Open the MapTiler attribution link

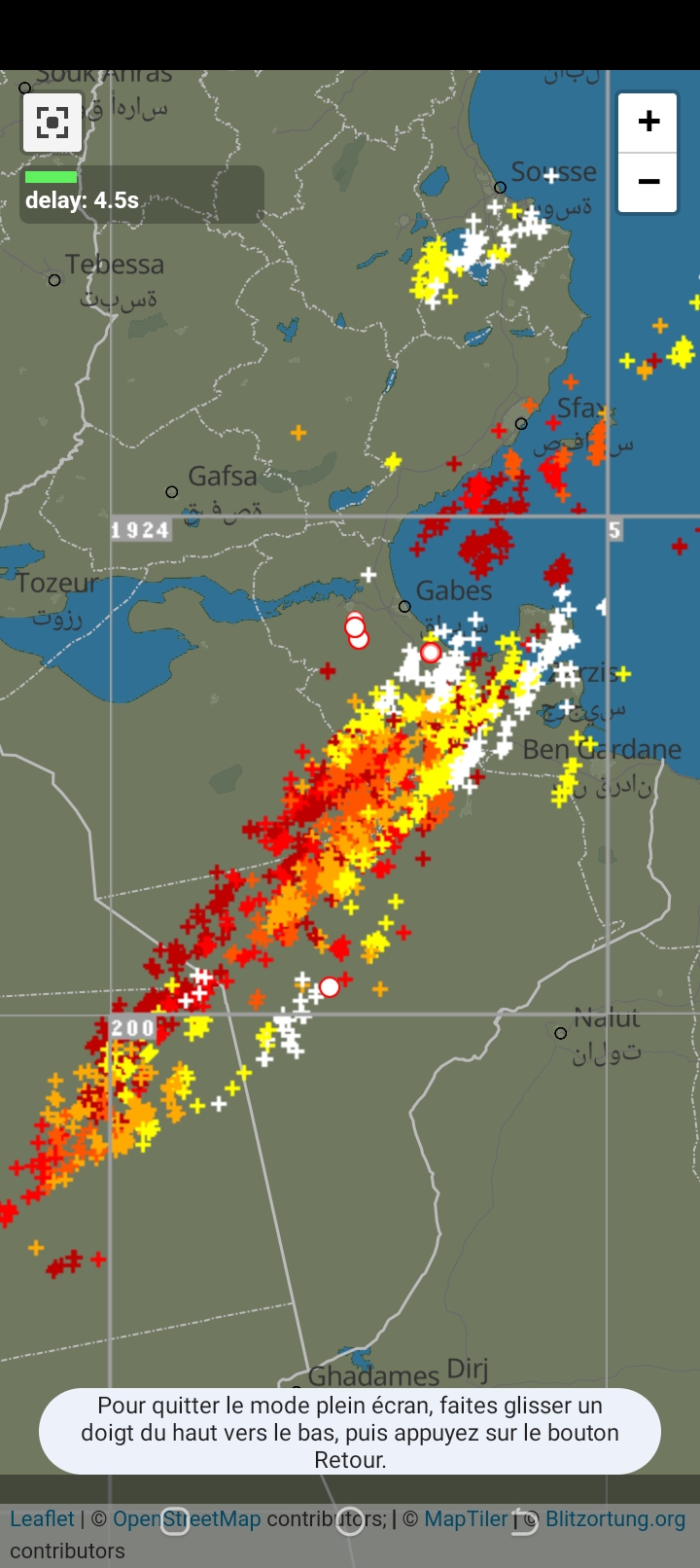tap(466, 1518)
